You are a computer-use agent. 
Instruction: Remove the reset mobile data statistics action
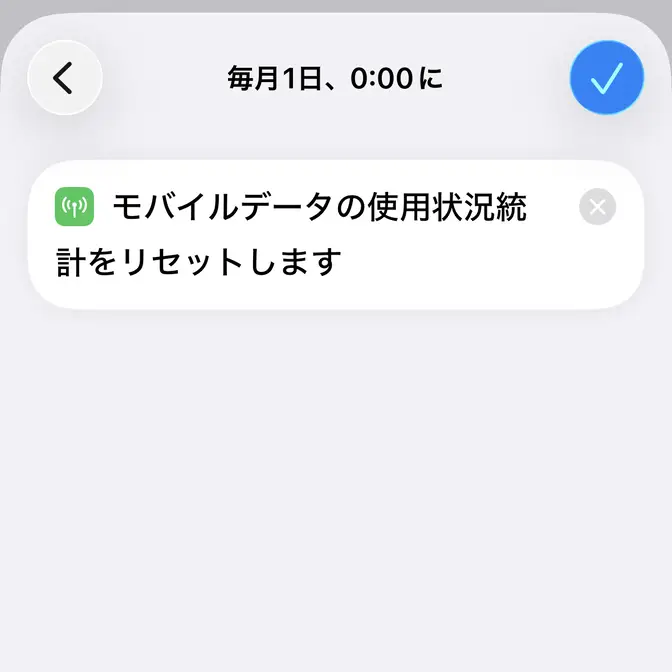pyautogui.click(x=597, y=207)
